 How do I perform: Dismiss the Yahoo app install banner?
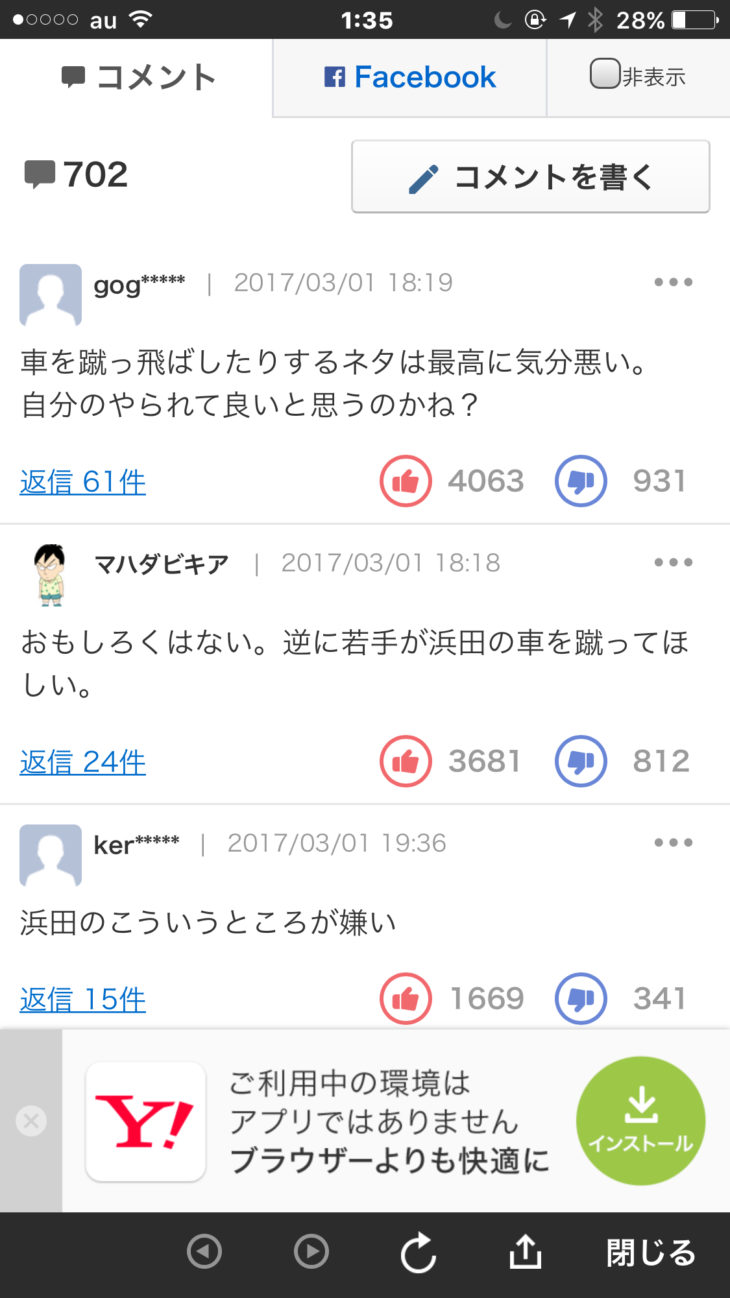tap(31, 1121)
